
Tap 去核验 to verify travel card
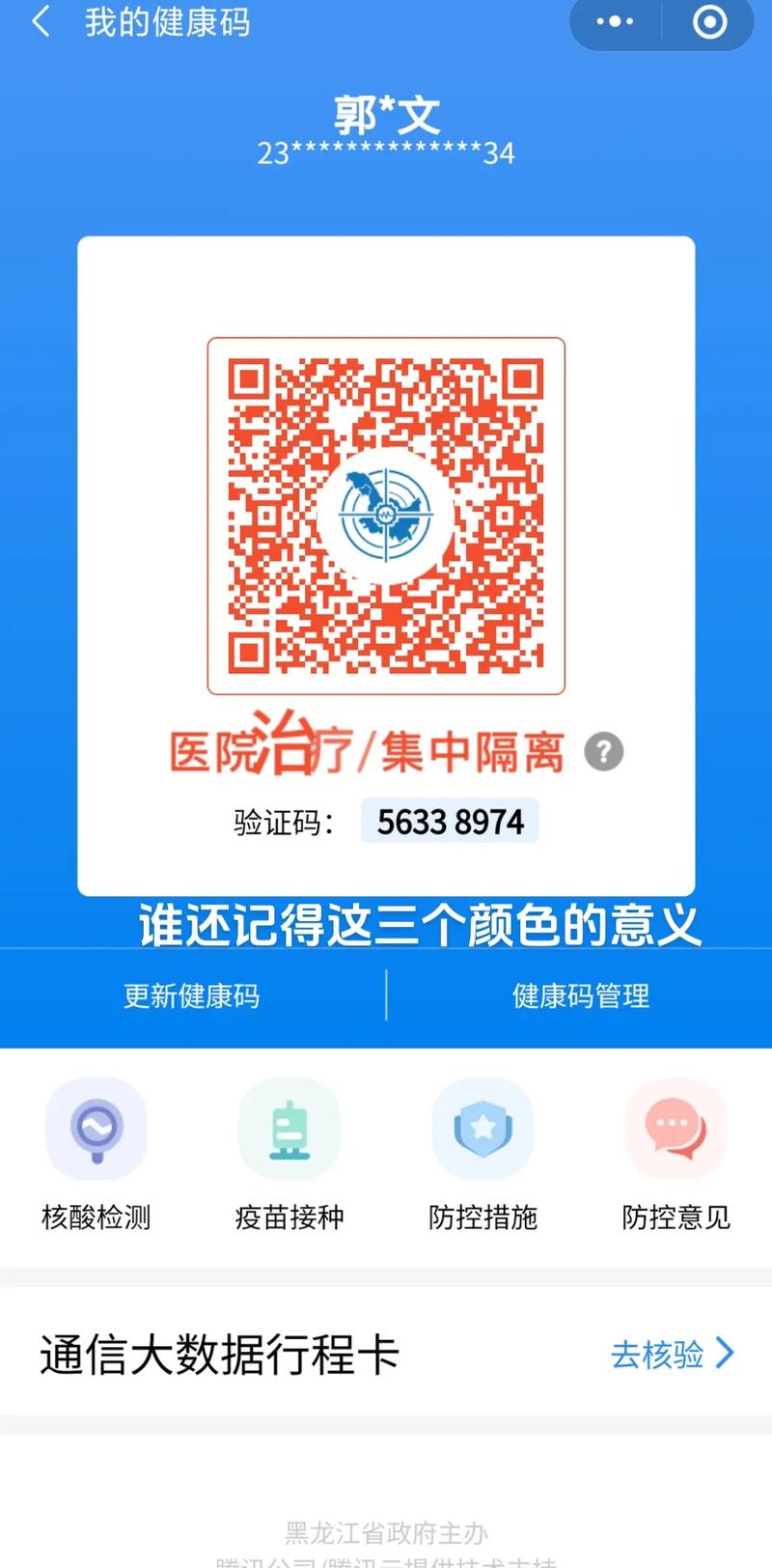tap(657, 1357)
